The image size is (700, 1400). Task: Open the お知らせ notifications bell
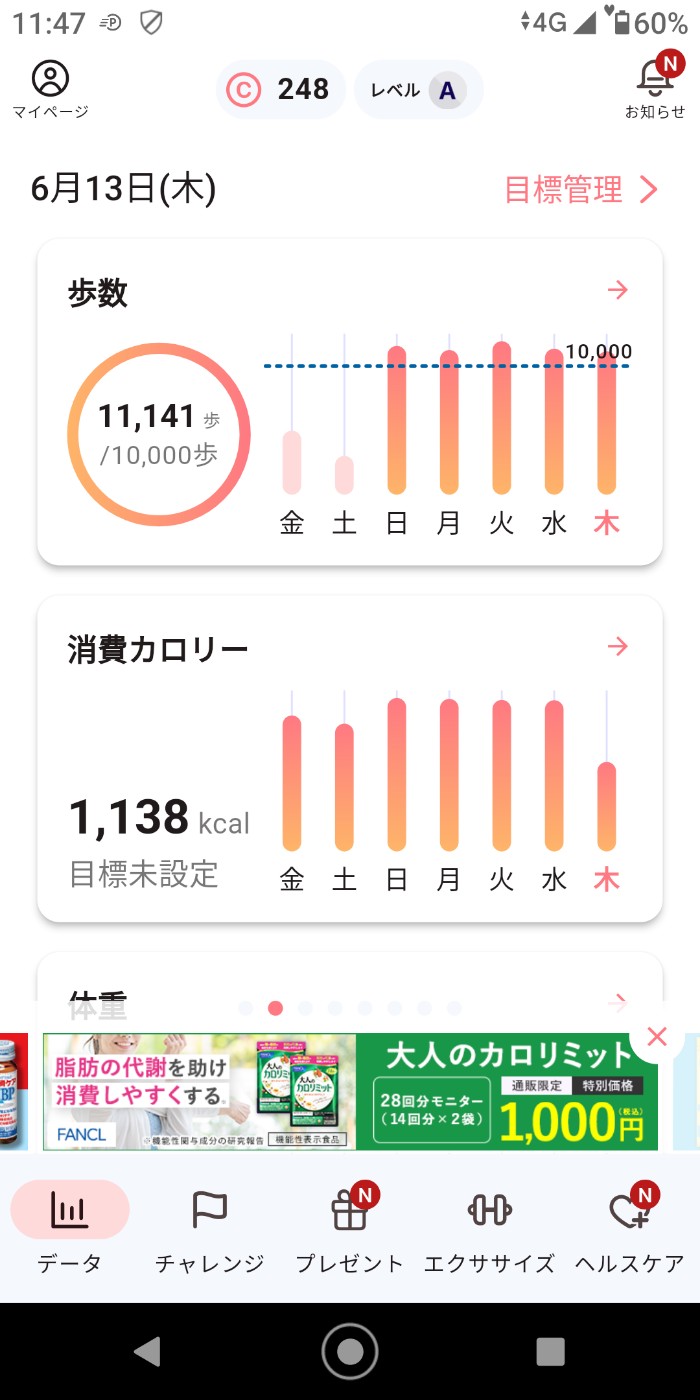pyautogui.click(x=655, y=86)
